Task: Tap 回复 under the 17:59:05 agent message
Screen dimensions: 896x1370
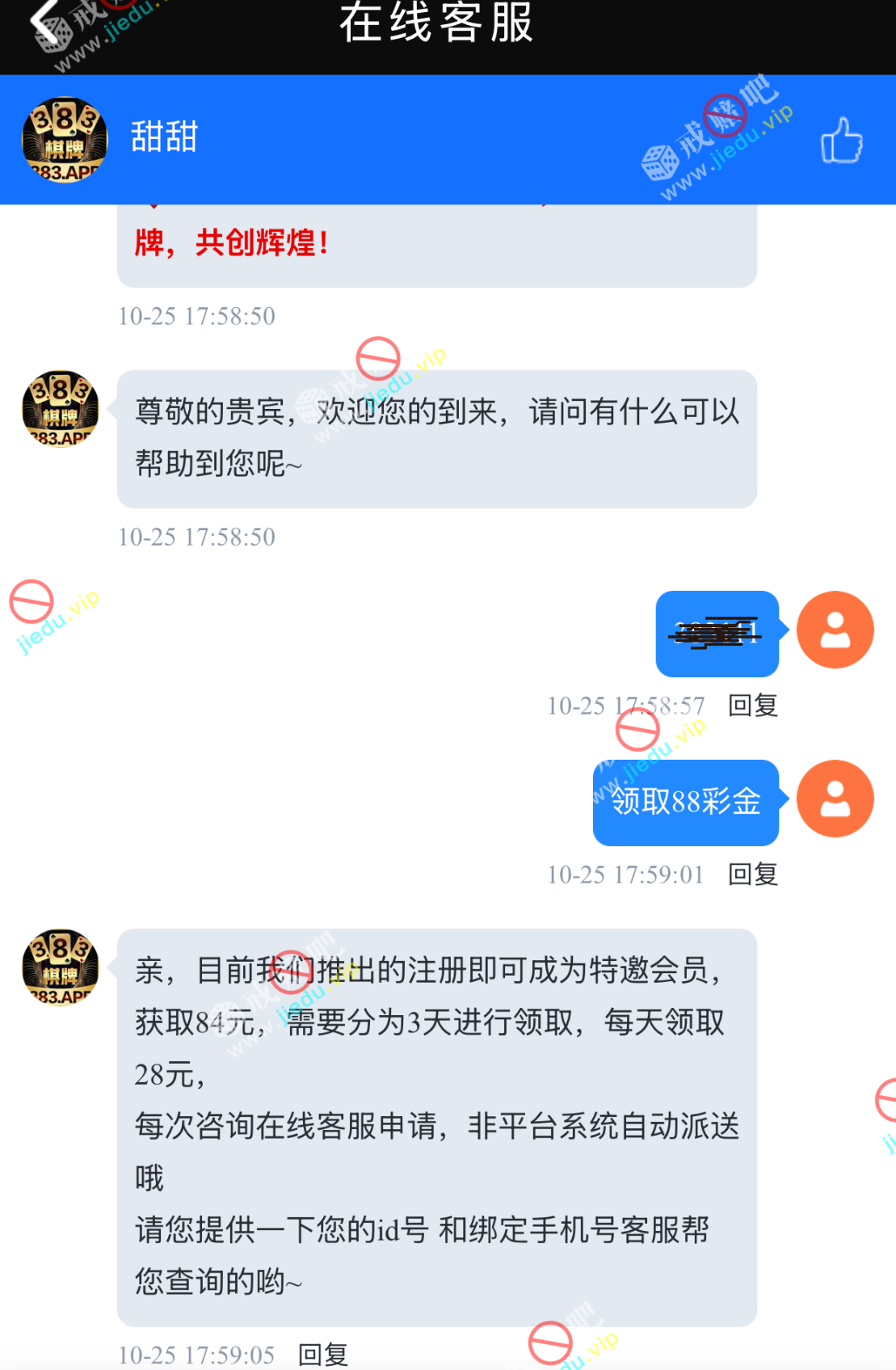Action: (x=323, y=1354)
